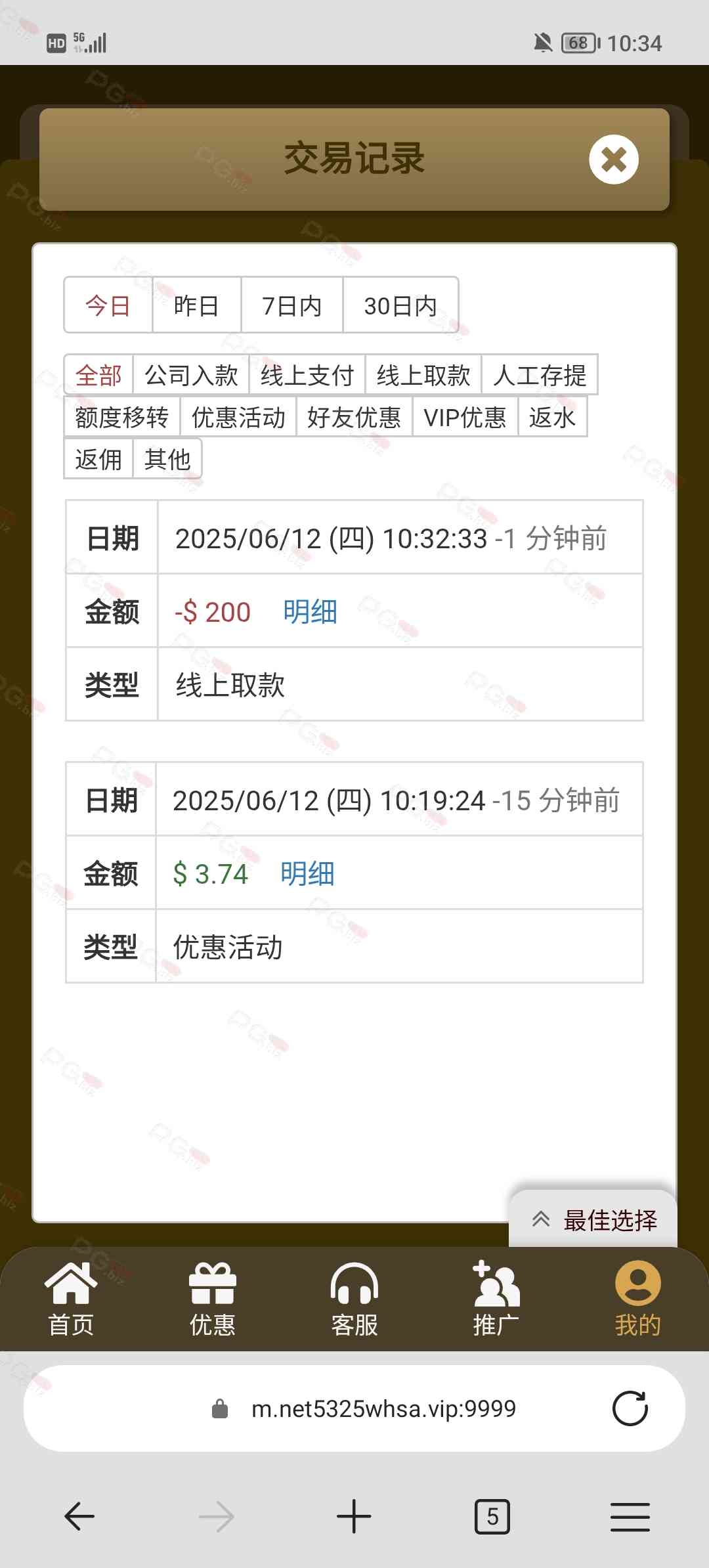709x1568 pixels.
Task: Open the browser tabs switcher
Action: (x=492, y=1516)
